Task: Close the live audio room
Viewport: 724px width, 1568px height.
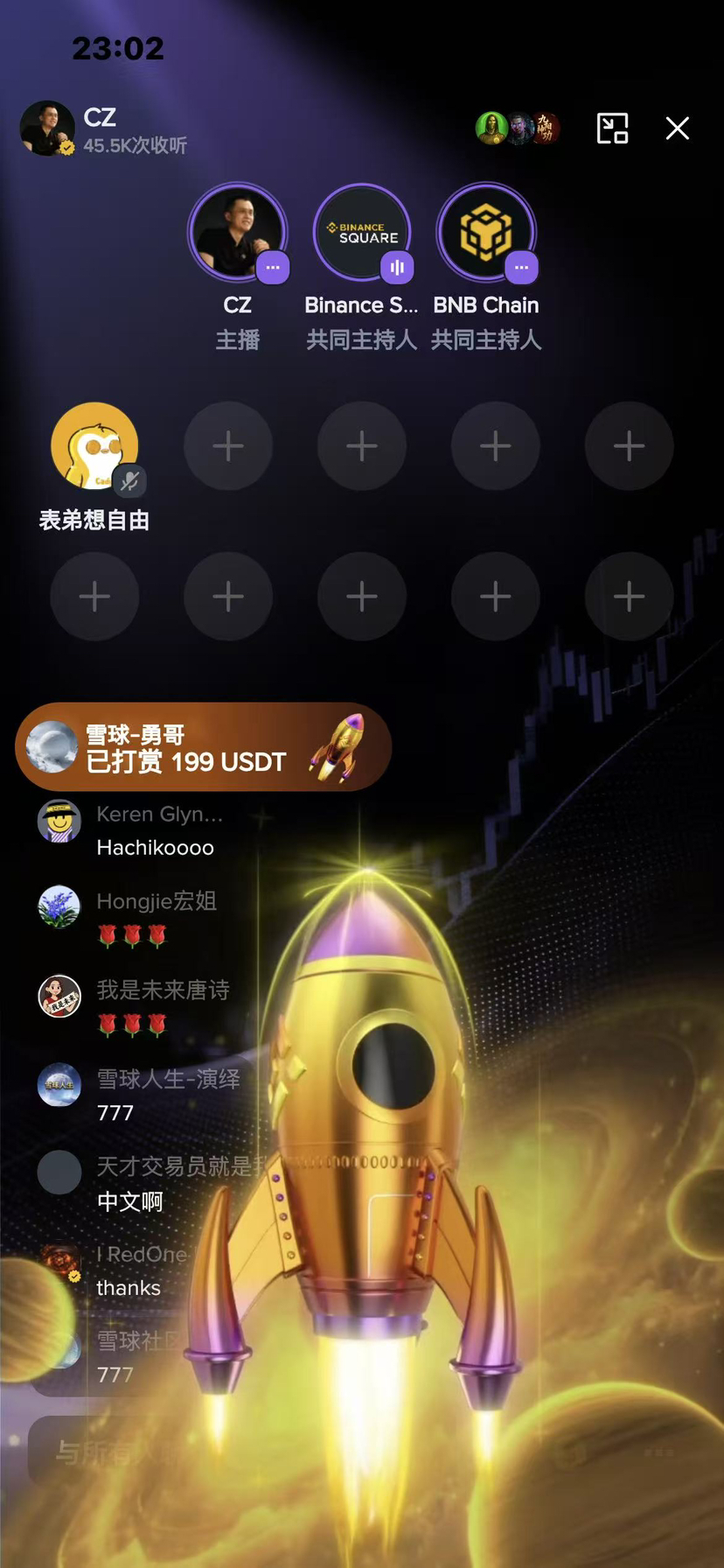Action: [678, 129]
